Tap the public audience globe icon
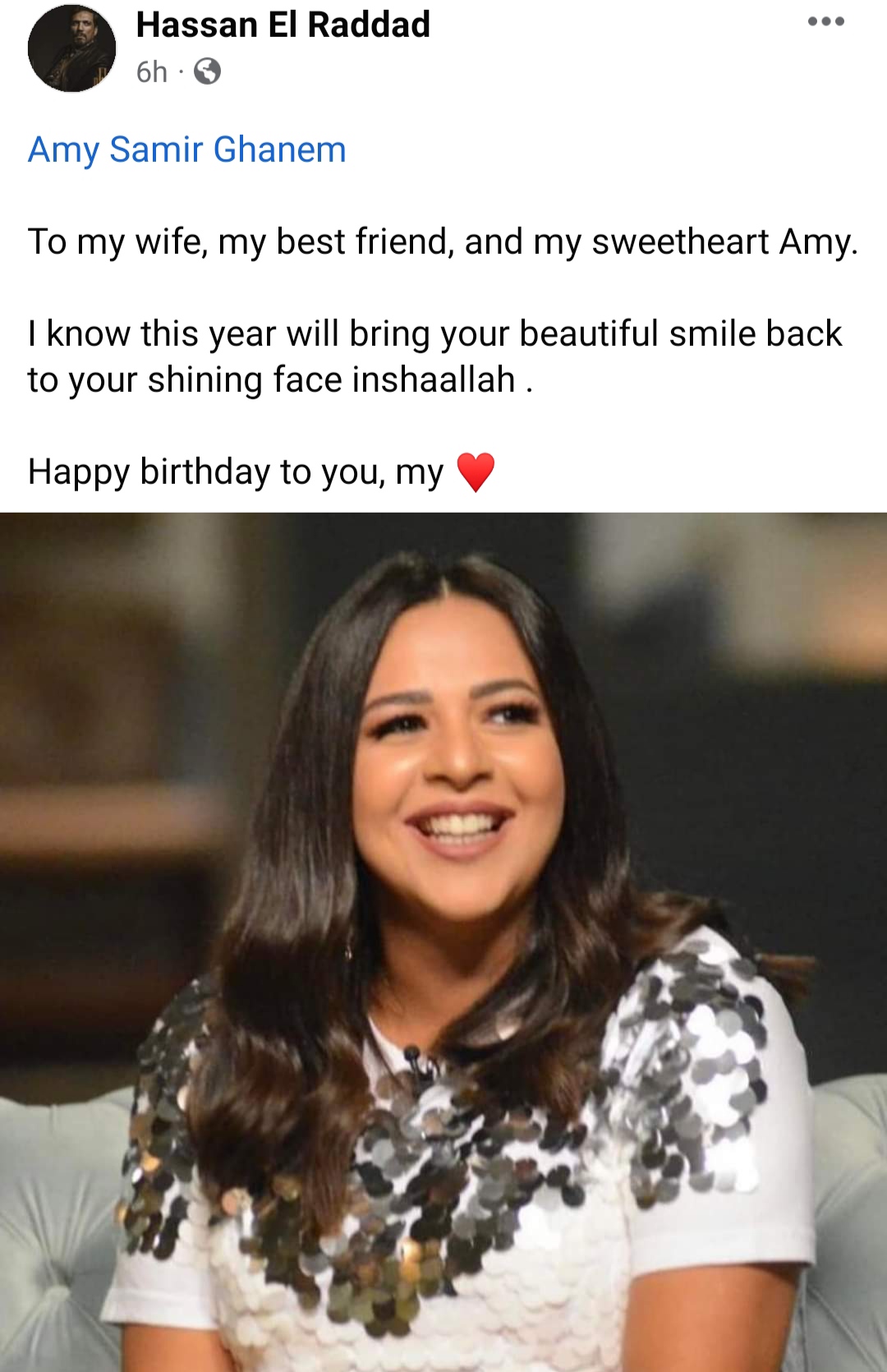 pyautogui.click(x=207, y=72)
